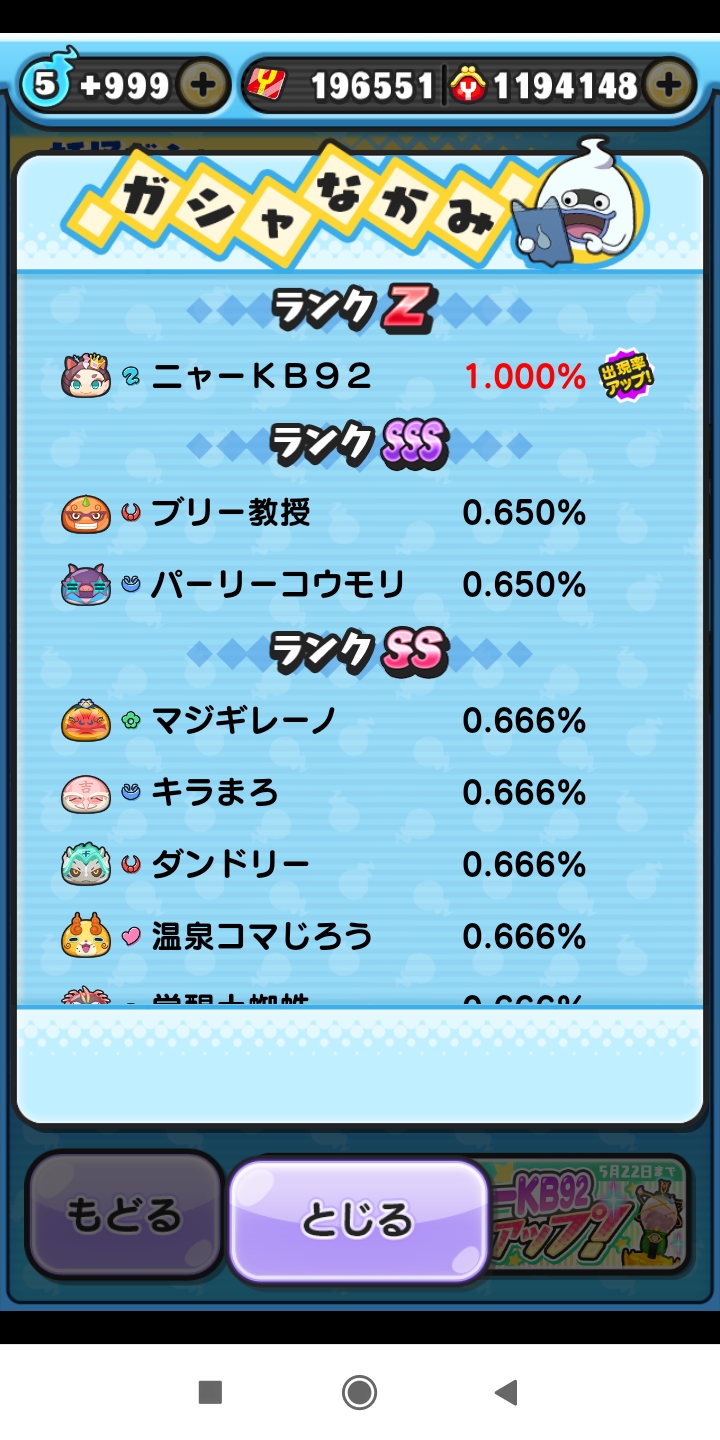This screenshot has width=720, height=1440.
Task: Add more stamina with the plus
Action: [x=203, y=86]
